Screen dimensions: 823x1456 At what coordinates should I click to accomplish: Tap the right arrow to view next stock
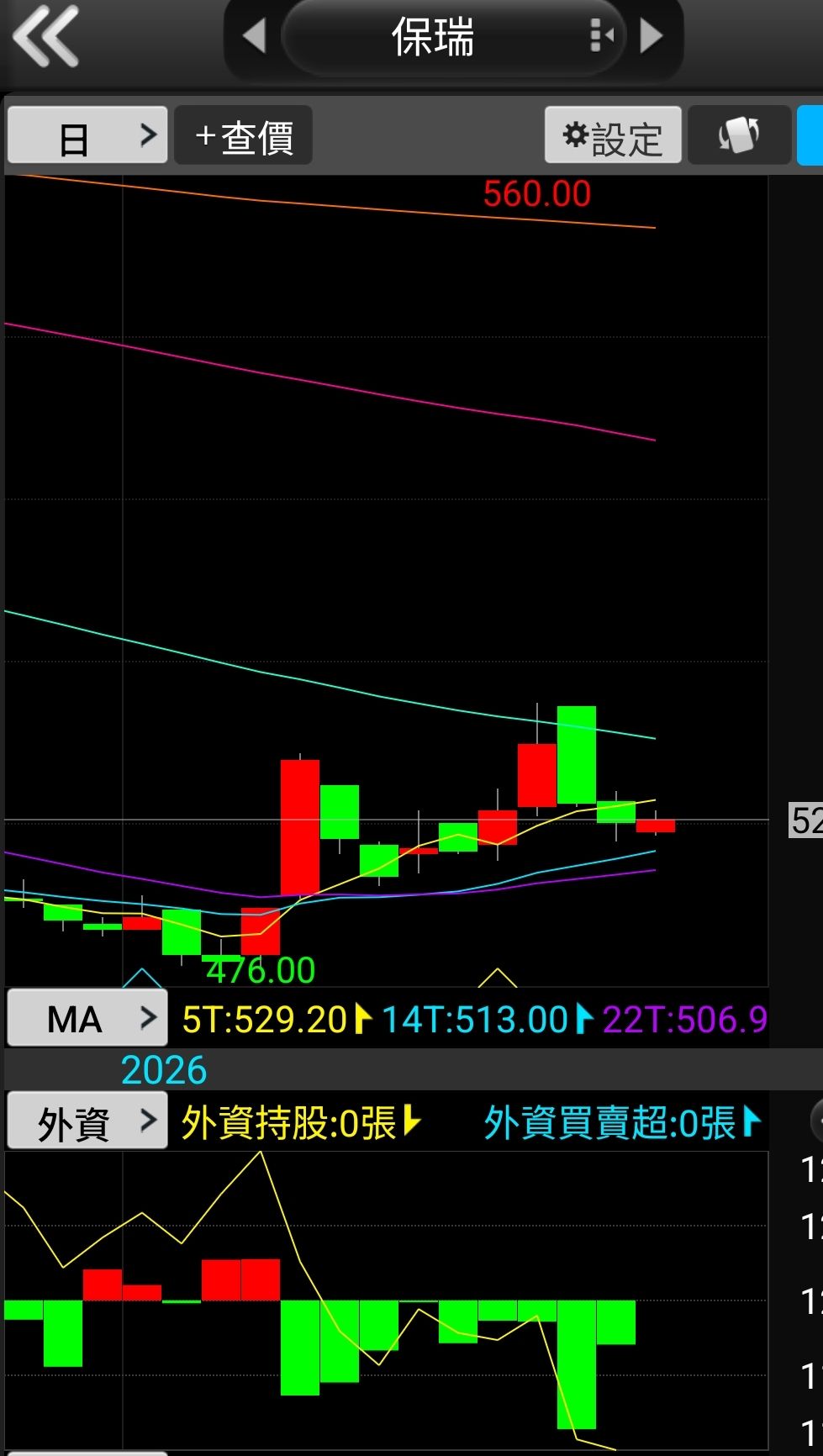[x=652, y=34]
